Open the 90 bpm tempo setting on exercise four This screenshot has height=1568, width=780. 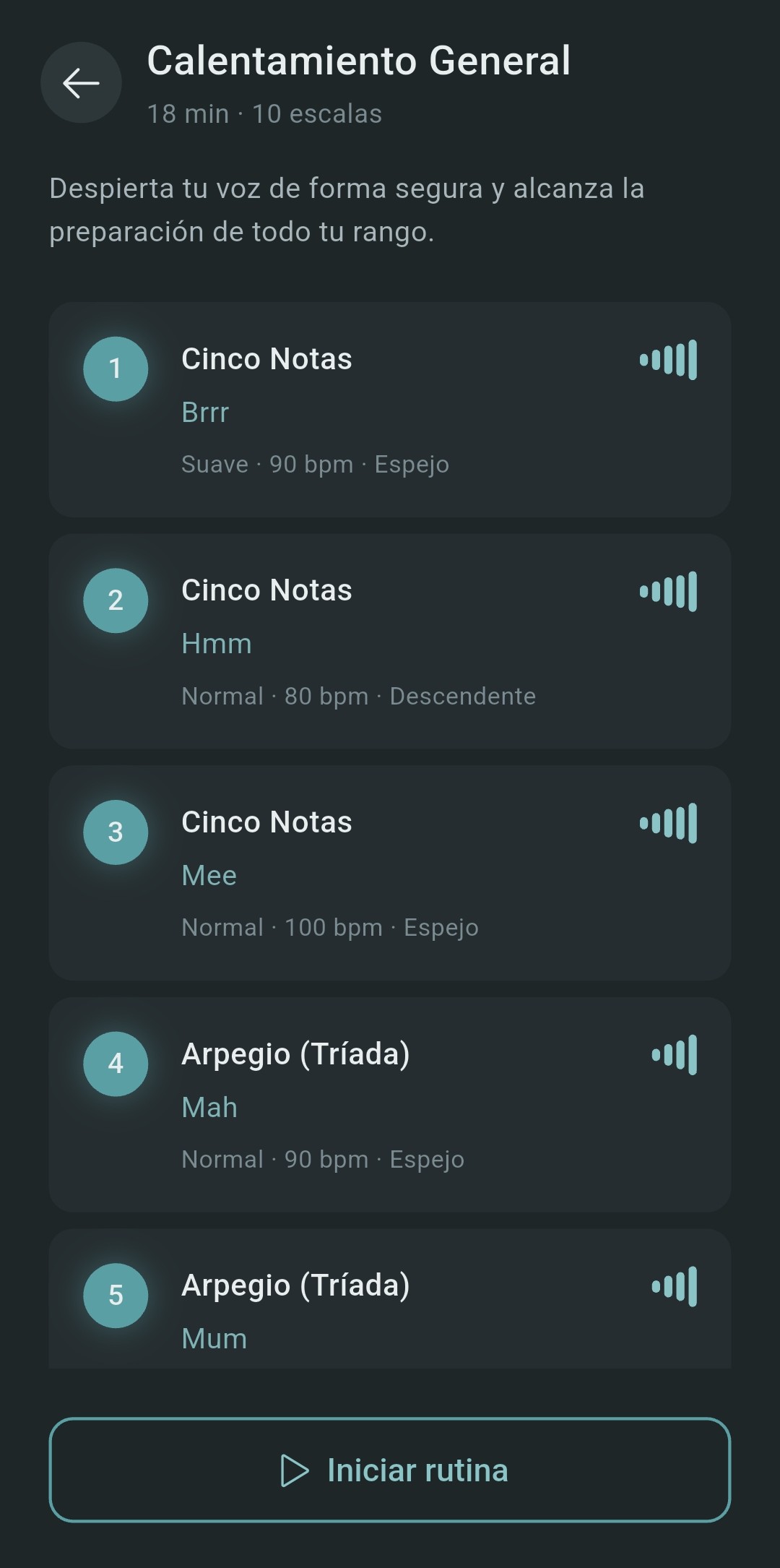(326, 1159)
